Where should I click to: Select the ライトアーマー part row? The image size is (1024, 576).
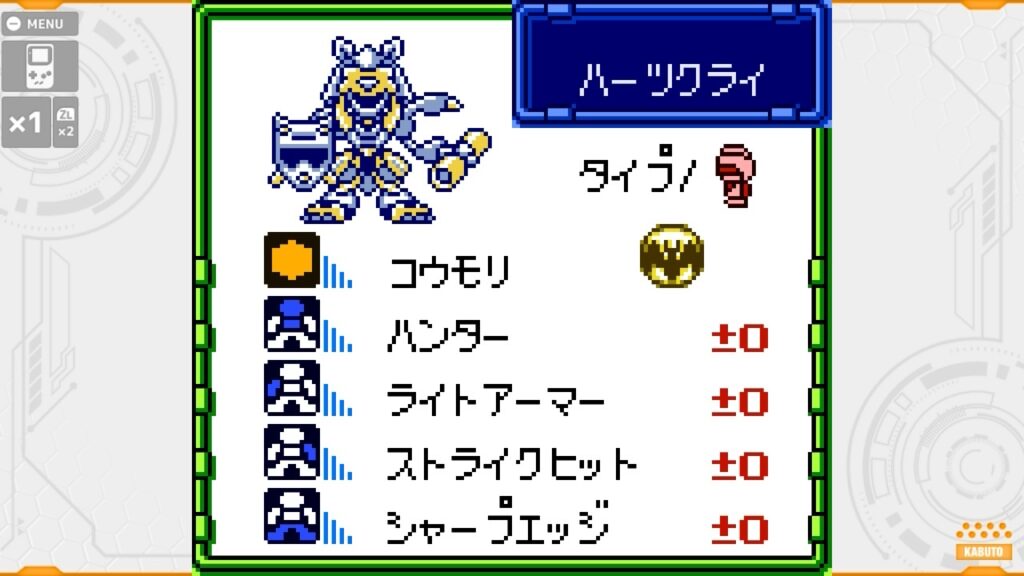[495, 402]
